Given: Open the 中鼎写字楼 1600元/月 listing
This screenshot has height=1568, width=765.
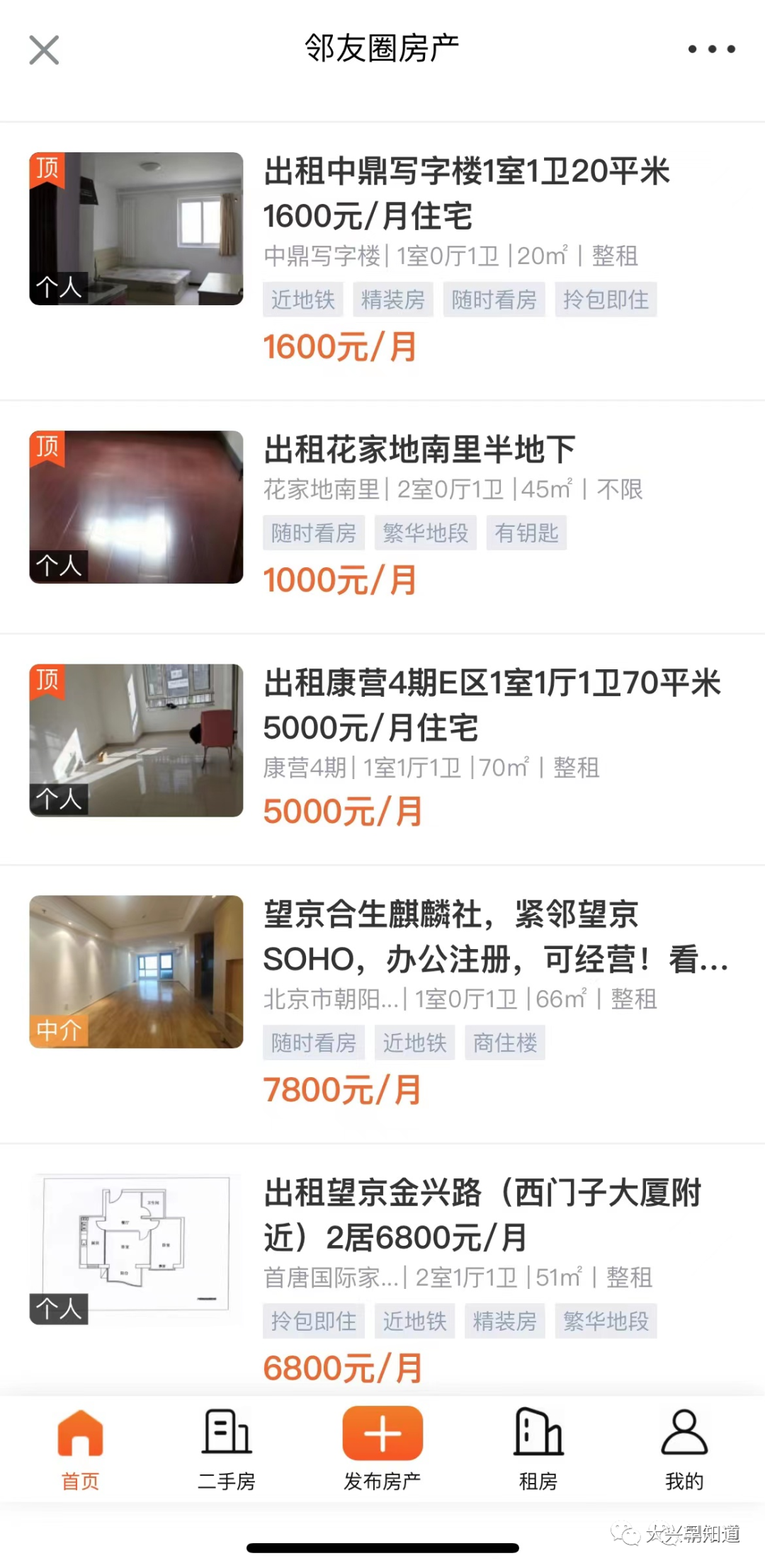Looking at the screenshot, I should click(x=382, y=261).
